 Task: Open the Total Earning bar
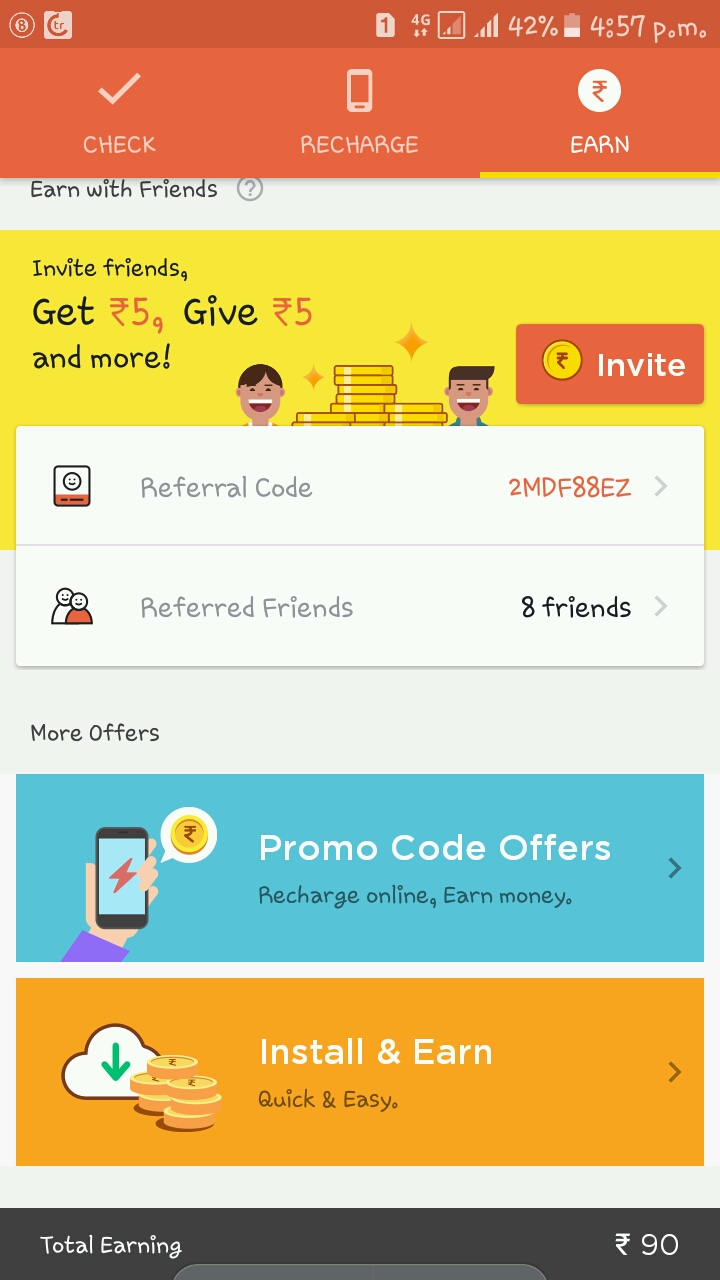pyautogui.click(x=360, y=1244)
